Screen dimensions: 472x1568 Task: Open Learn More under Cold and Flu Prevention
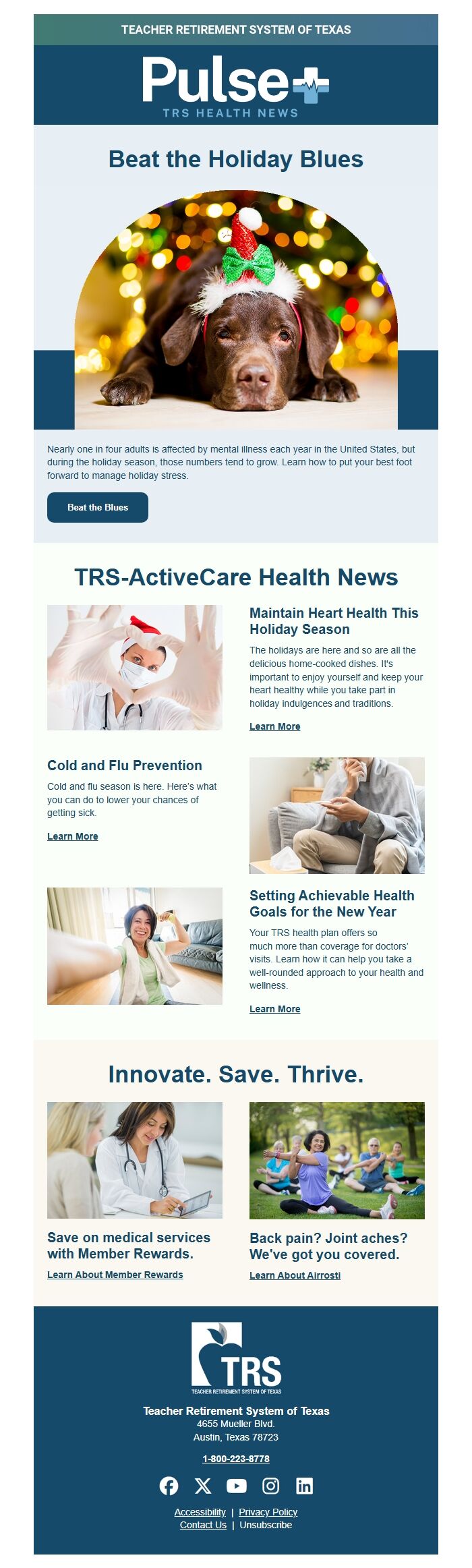pos(72,836)
